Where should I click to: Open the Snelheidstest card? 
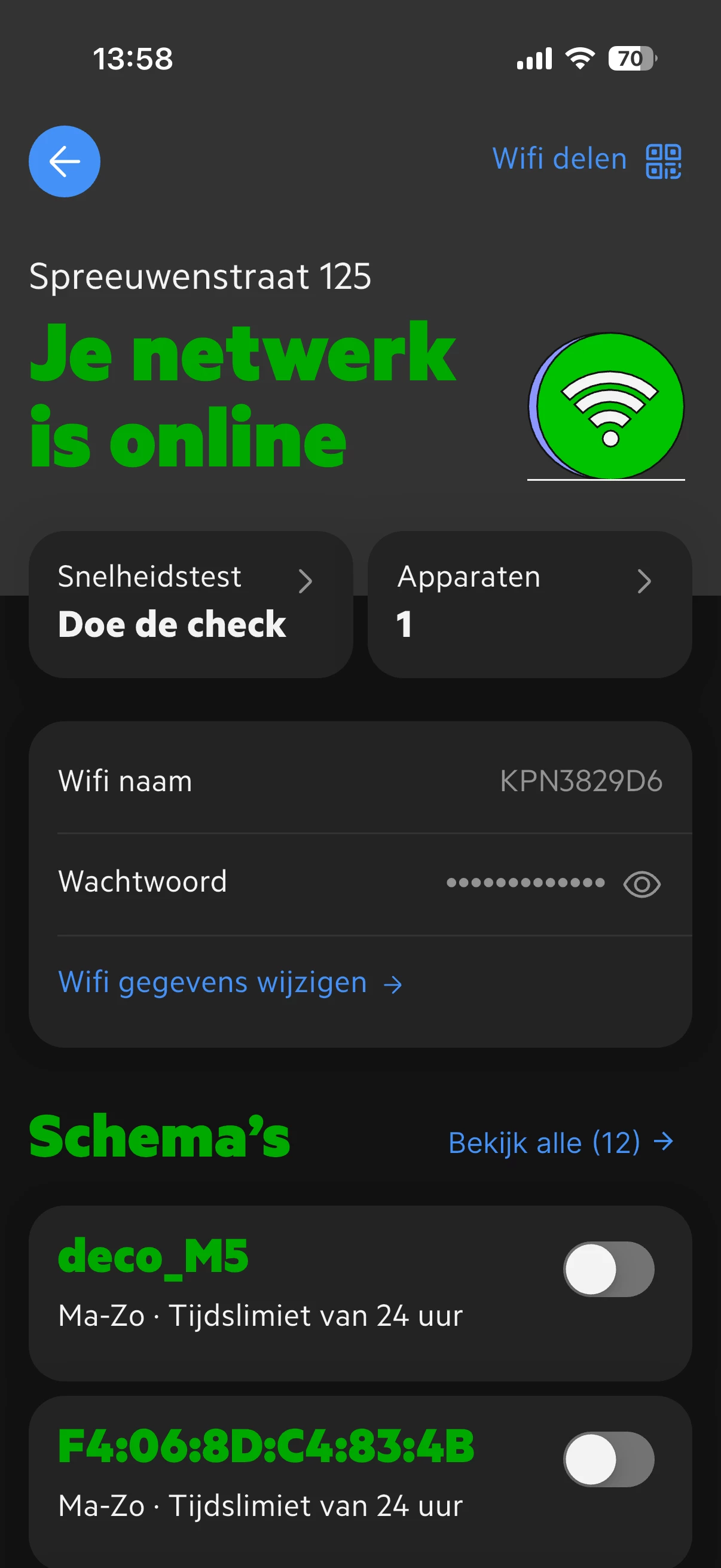[191, 604]
